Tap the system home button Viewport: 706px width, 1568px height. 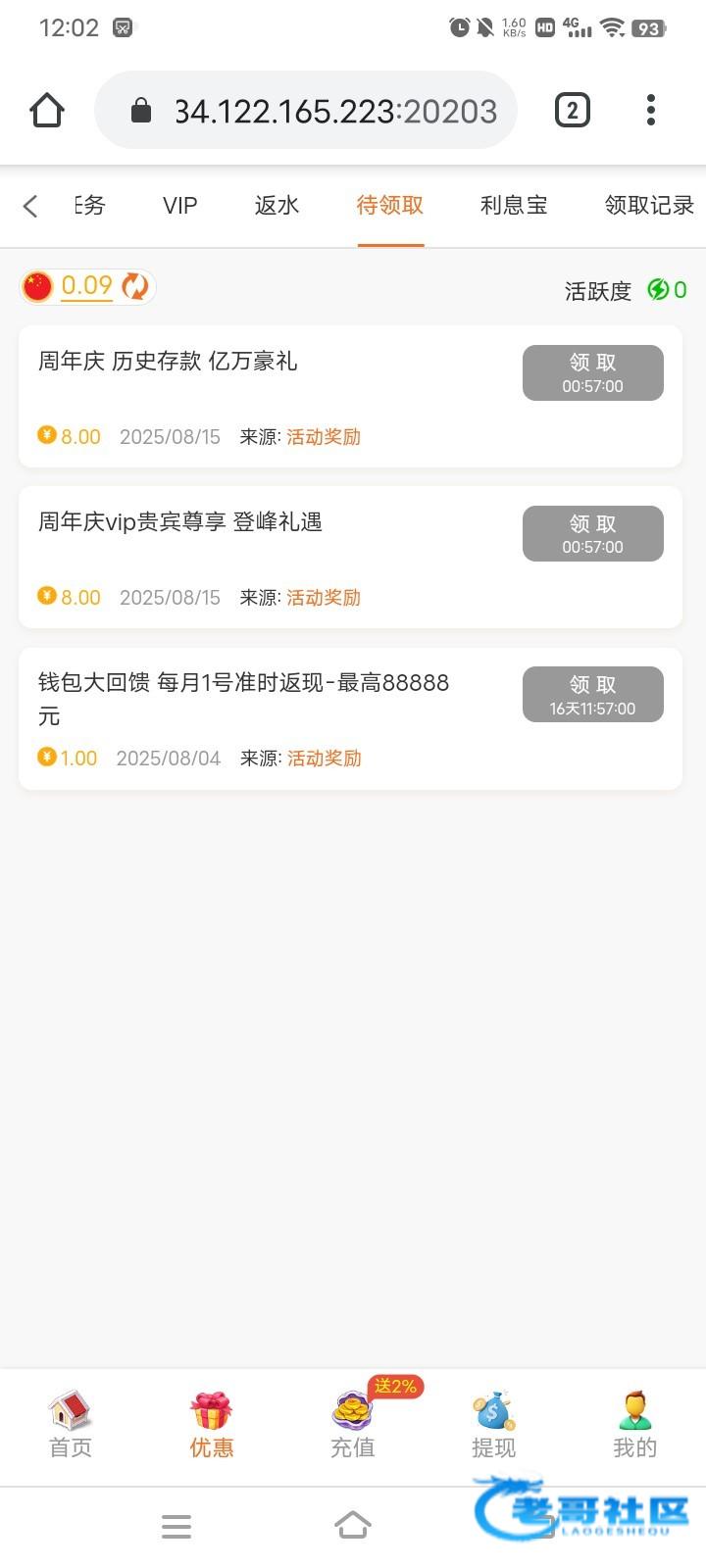coord(353,1526)
